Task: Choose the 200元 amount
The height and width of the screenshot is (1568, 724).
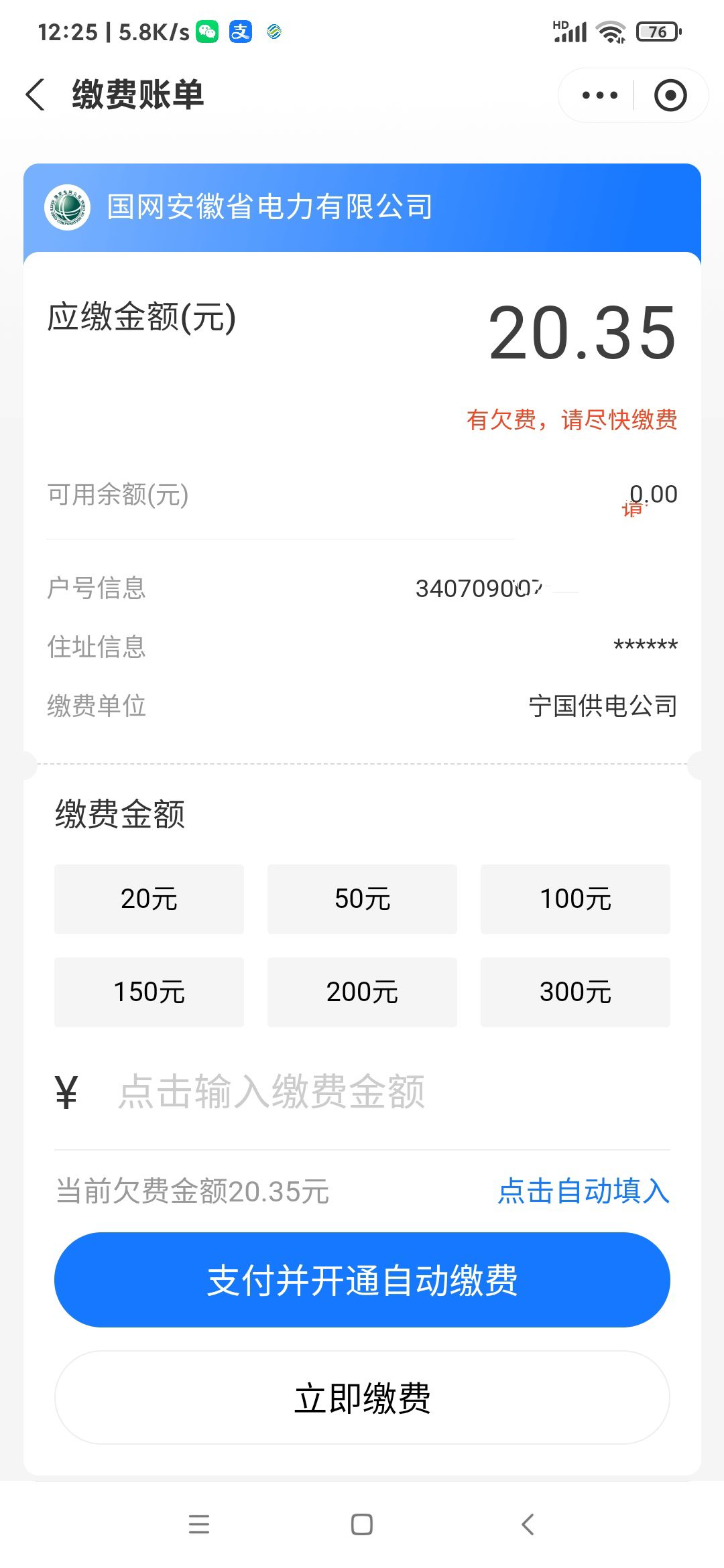Action: pyautogui.click(x=362, y=992)
